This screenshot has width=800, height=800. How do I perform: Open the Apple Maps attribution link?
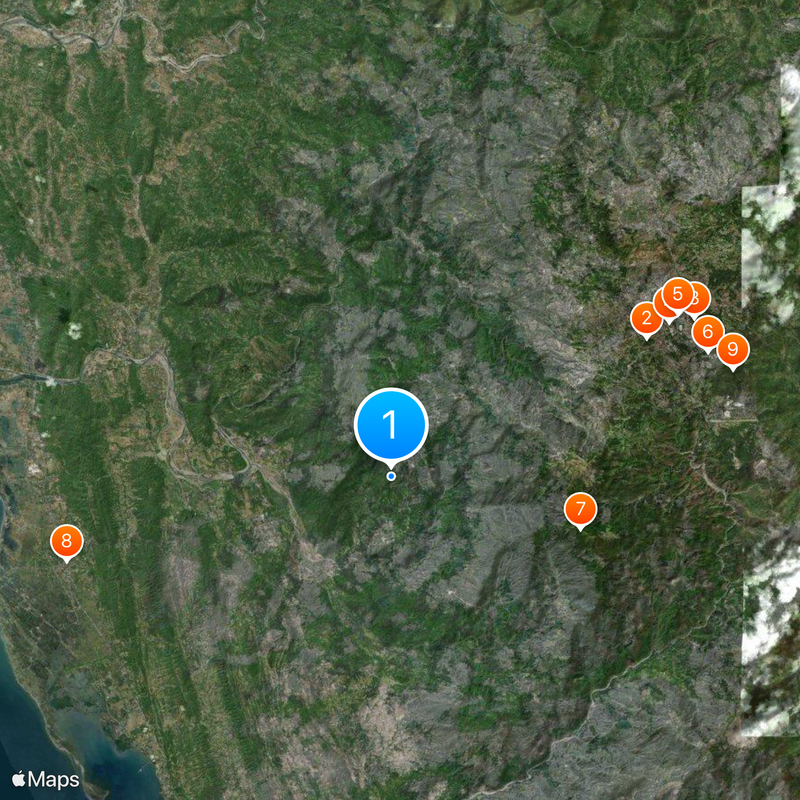(x=46, y=777)
